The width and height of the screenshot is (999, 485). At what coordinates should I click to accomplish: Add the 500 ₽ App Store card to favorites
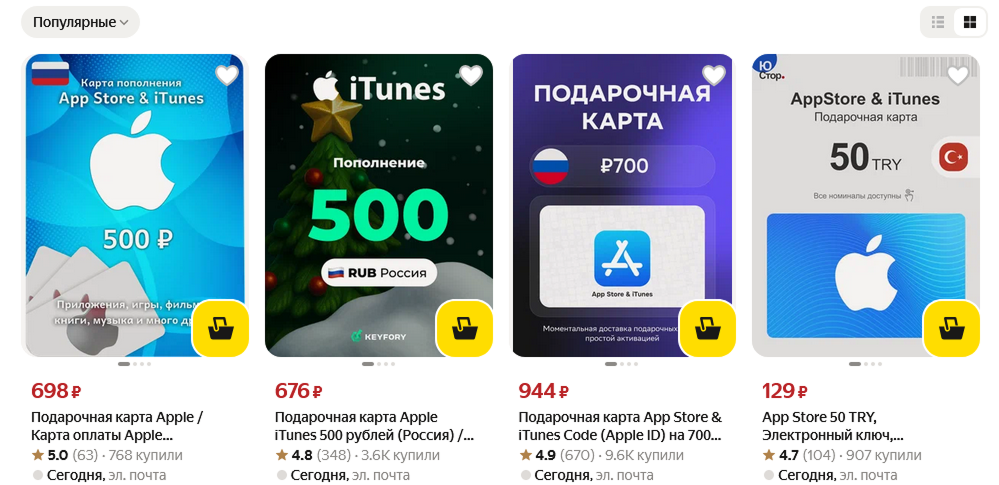pyautogui.click(x=227, y=75)
